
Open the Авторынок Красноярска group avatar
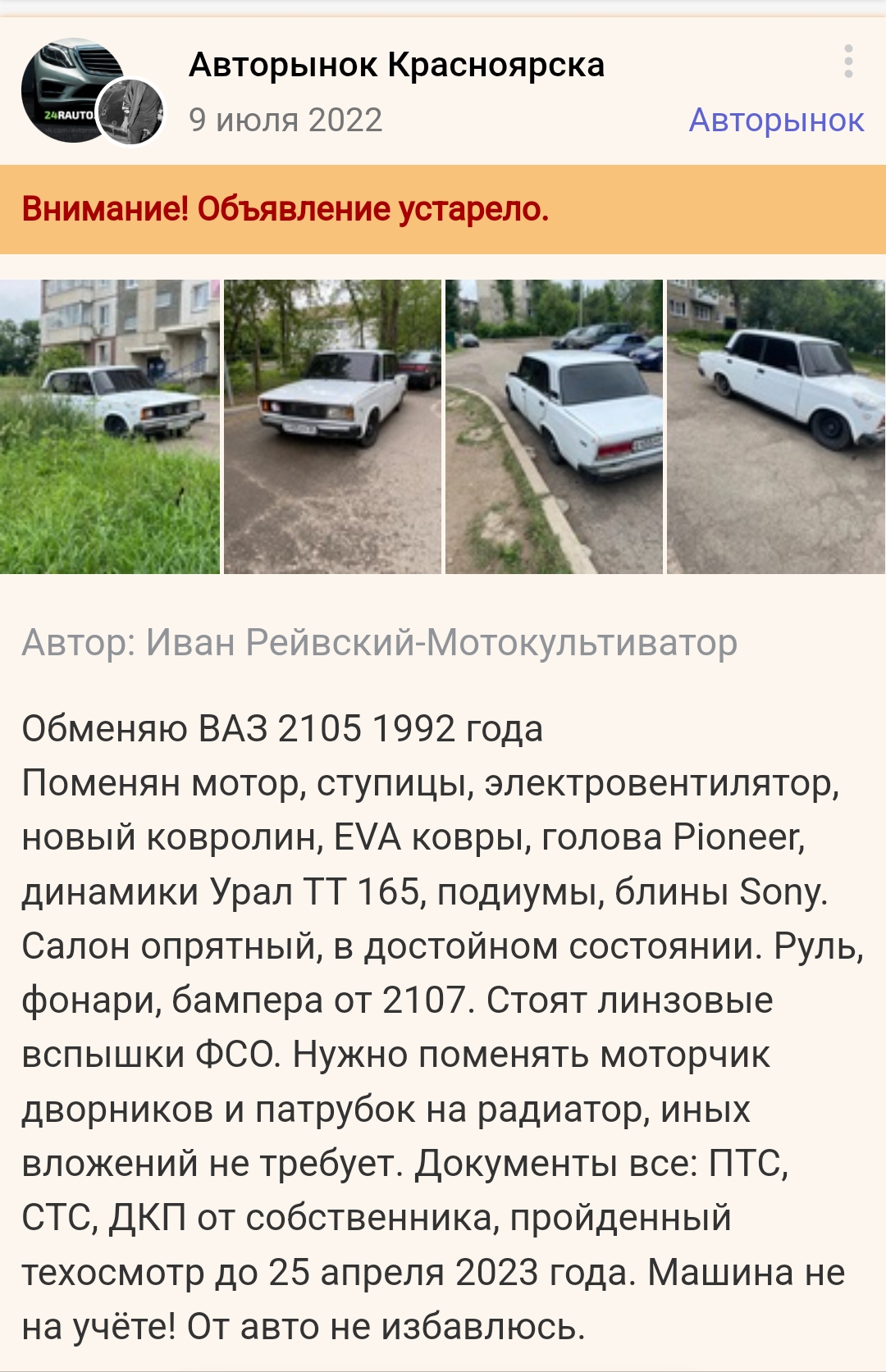75,90
